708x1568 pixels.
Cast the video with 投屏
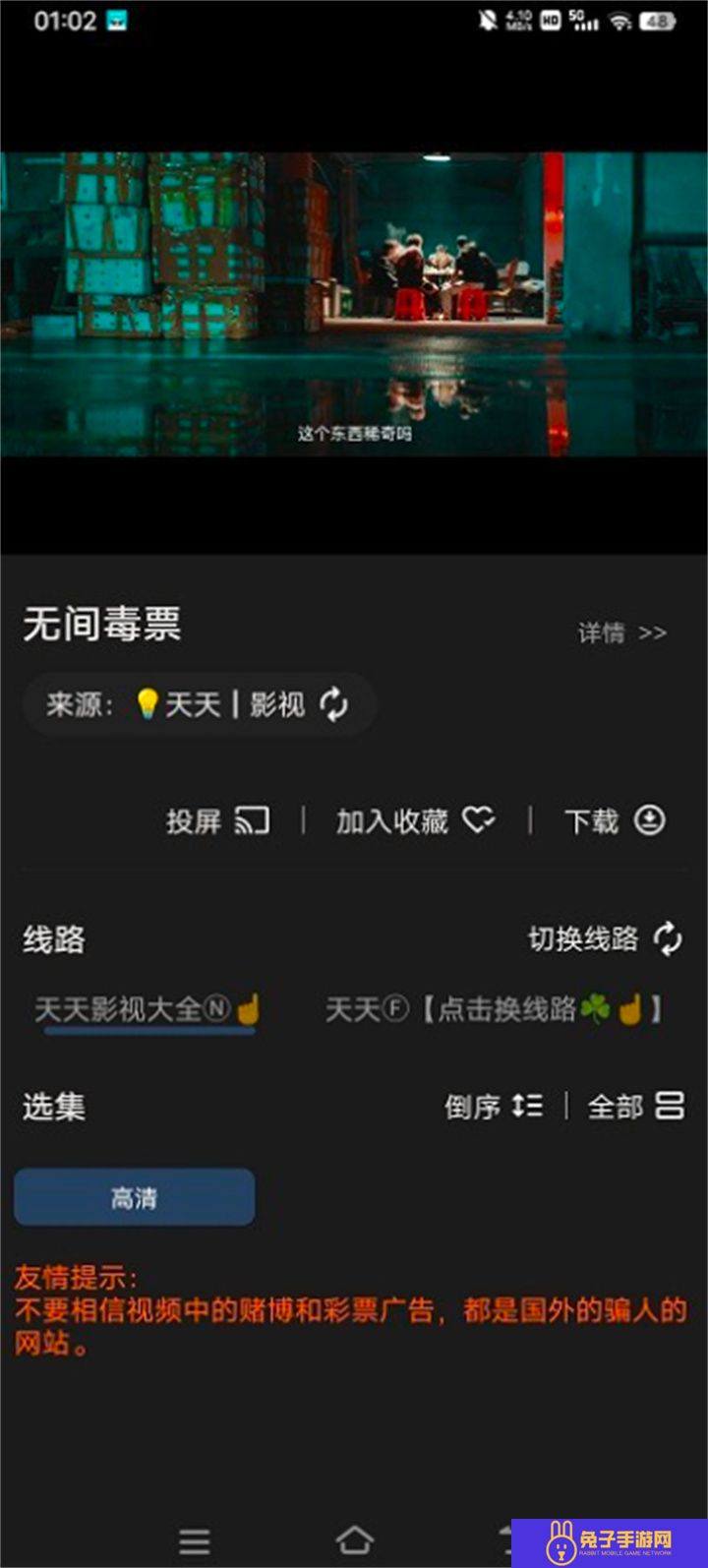(x=217, y=820)
